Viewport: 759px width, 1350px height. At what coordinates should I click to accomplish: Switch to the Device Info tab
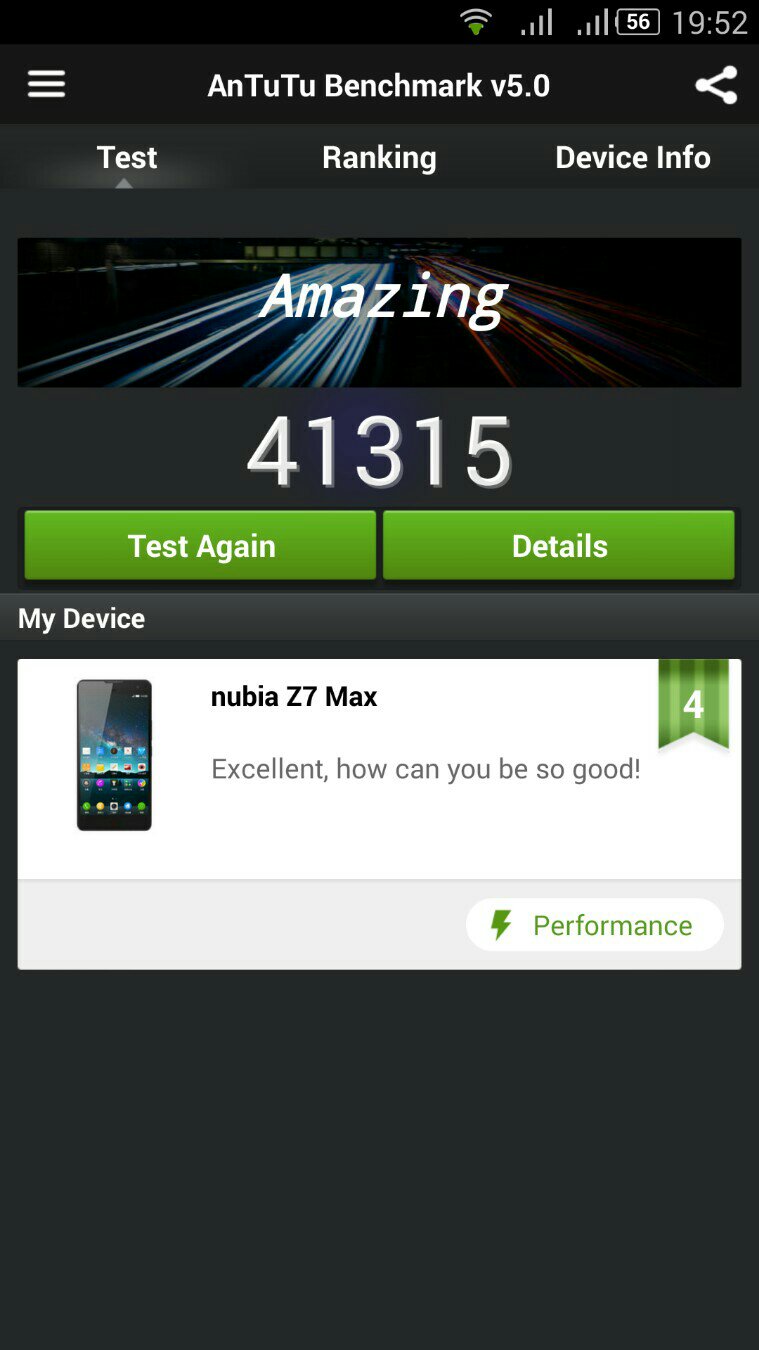(632, 157)
